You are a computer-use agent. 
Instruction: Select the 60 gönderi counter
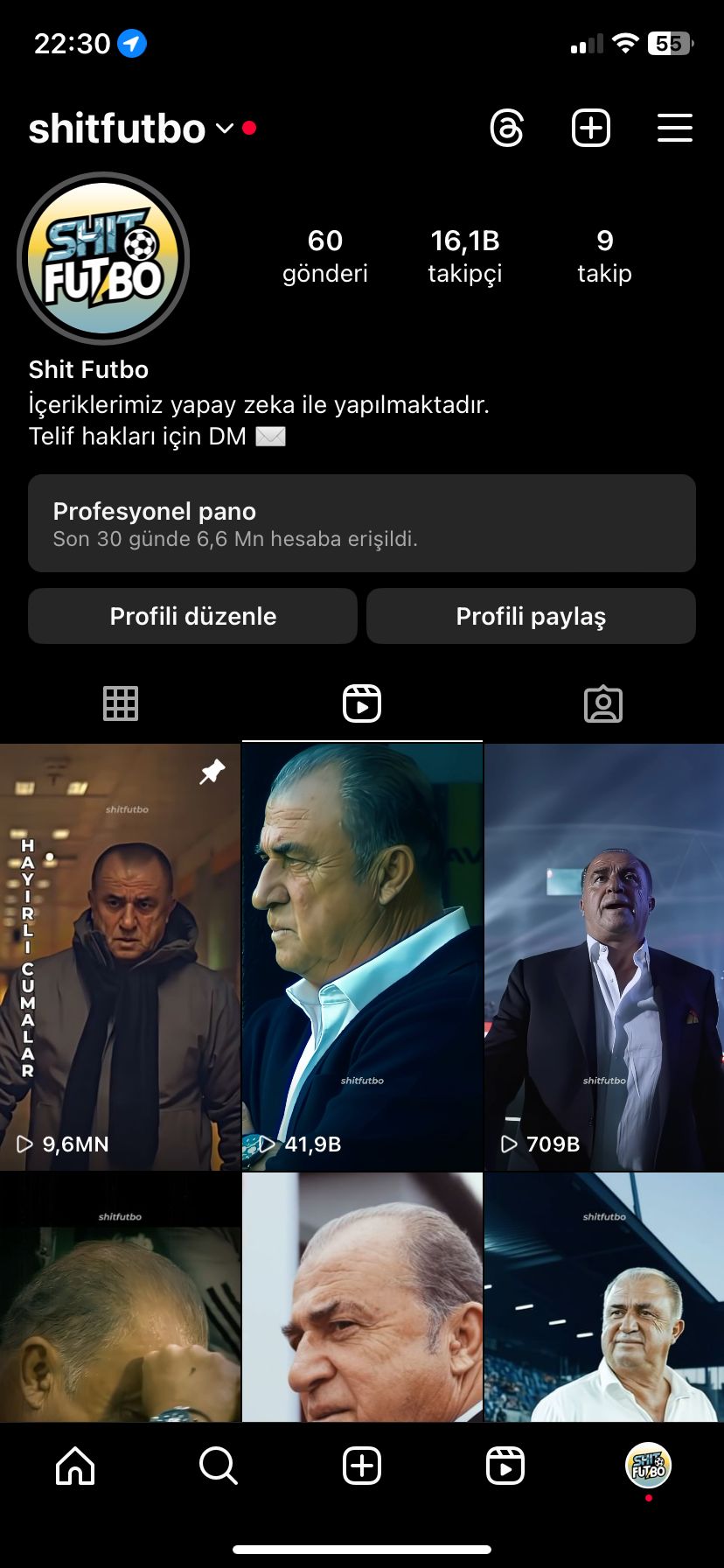click(x=325, y=255)
